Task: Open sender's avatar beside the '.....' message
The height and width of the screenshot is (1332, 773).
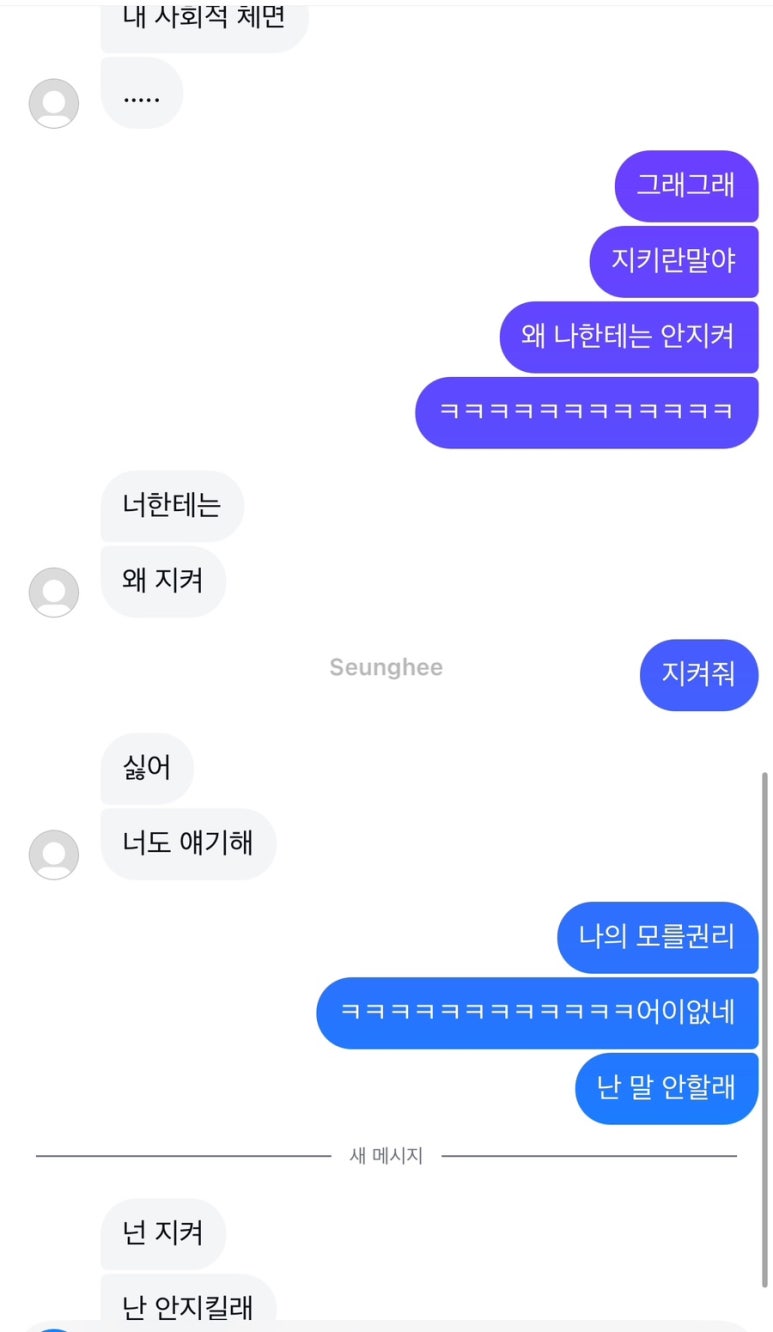Action: tap(54, 103)
